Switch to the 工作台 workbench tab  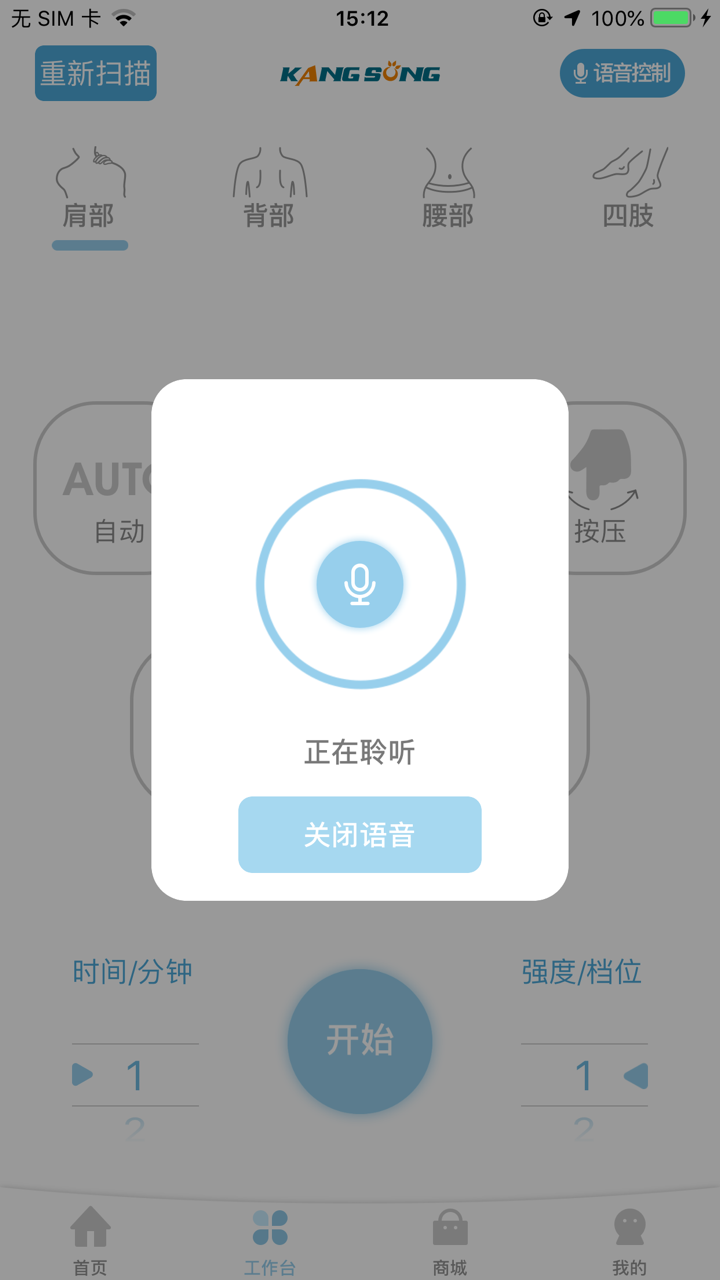pyautogui.click(x=269, y=1235)
